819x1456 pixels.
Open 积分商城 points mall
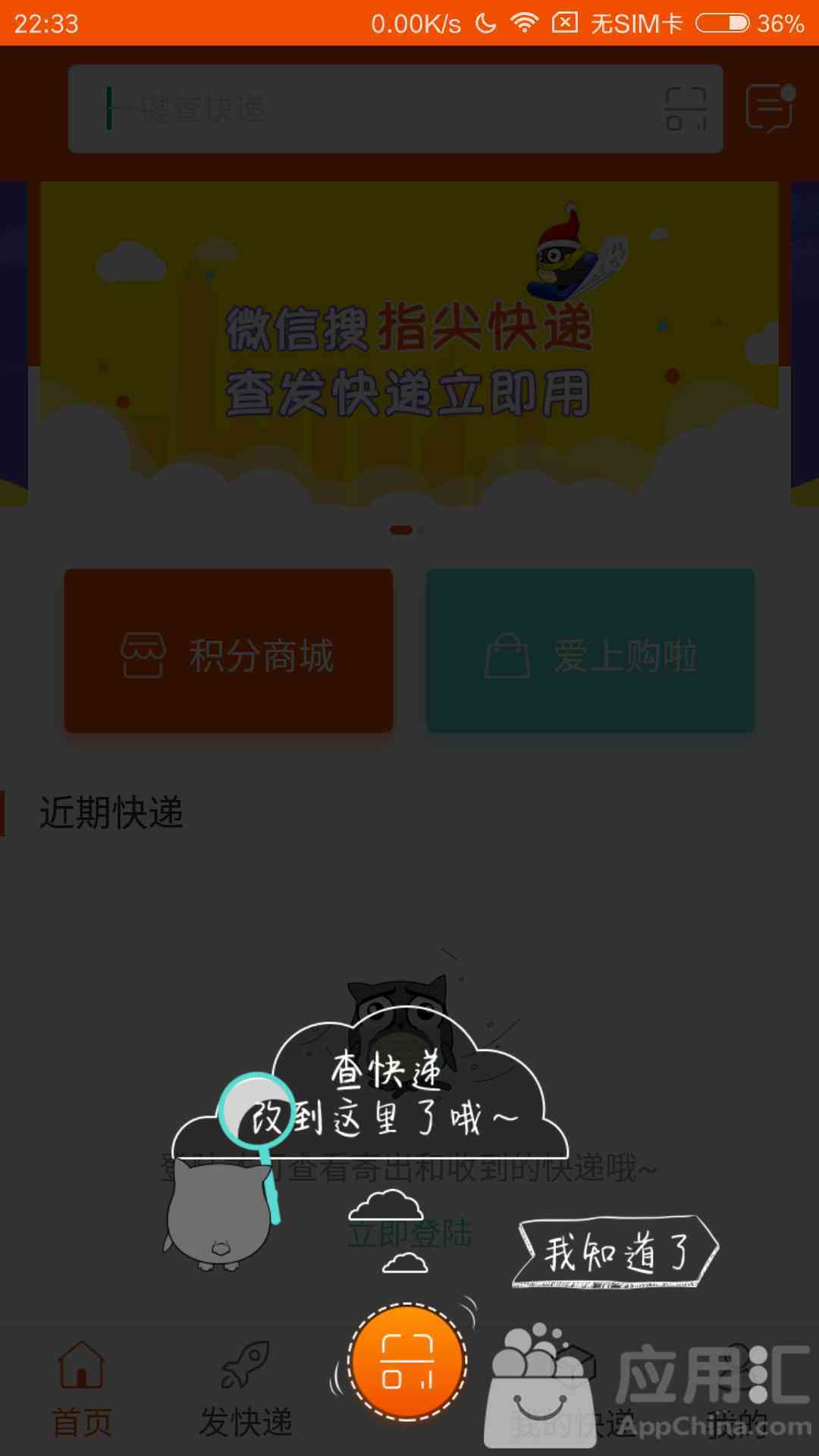point(228,651)
